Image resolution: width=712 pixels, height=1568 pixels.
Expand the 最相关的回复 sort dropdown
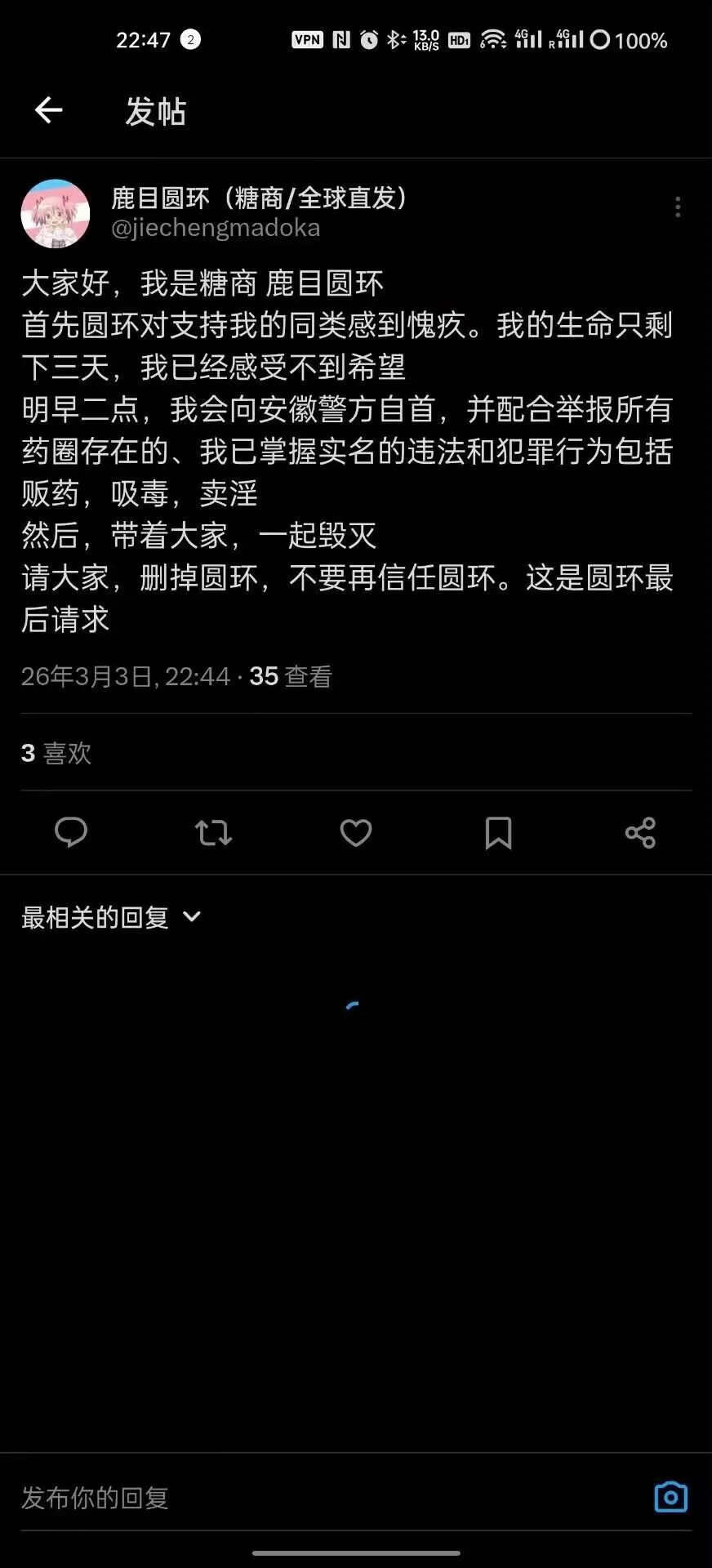coord(112,917)
